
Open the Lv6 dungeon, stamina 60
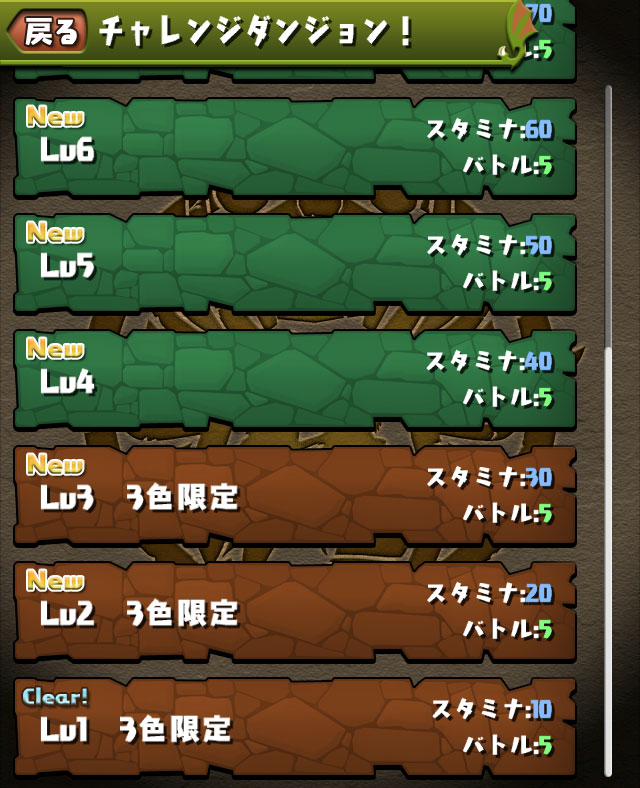pyautogui.click(x=295, y=147)
